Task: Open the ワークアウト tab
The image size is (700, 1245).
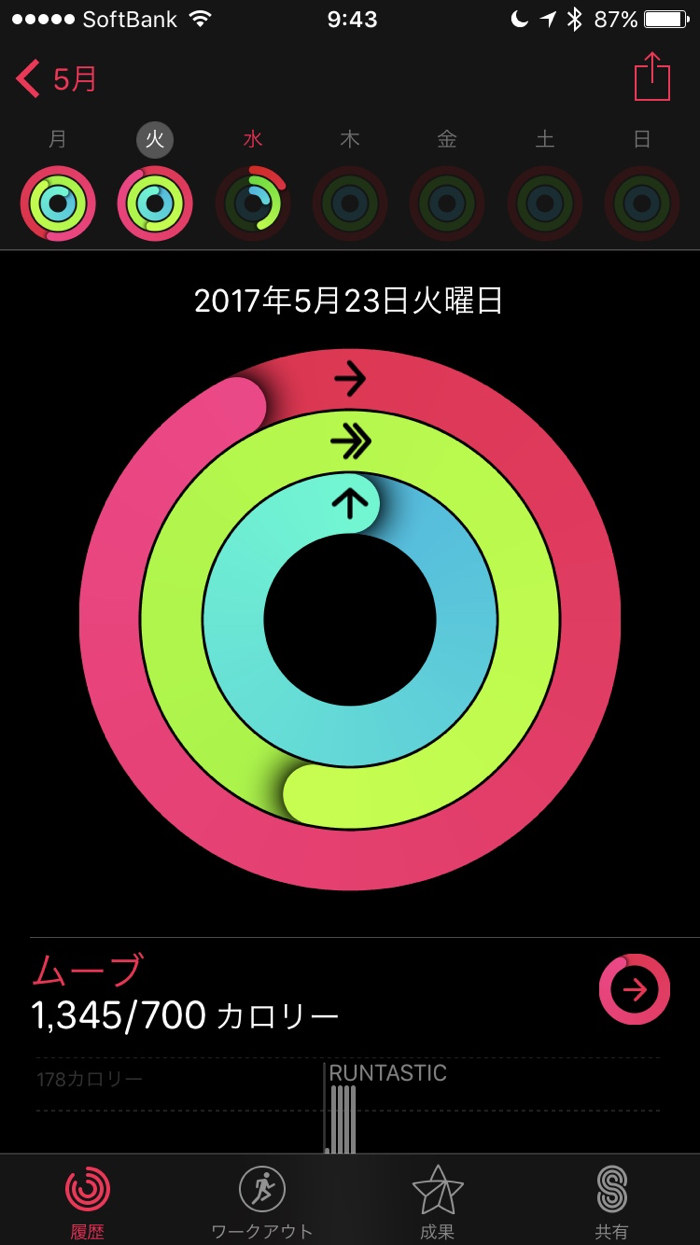Action: pos(262,1200)
